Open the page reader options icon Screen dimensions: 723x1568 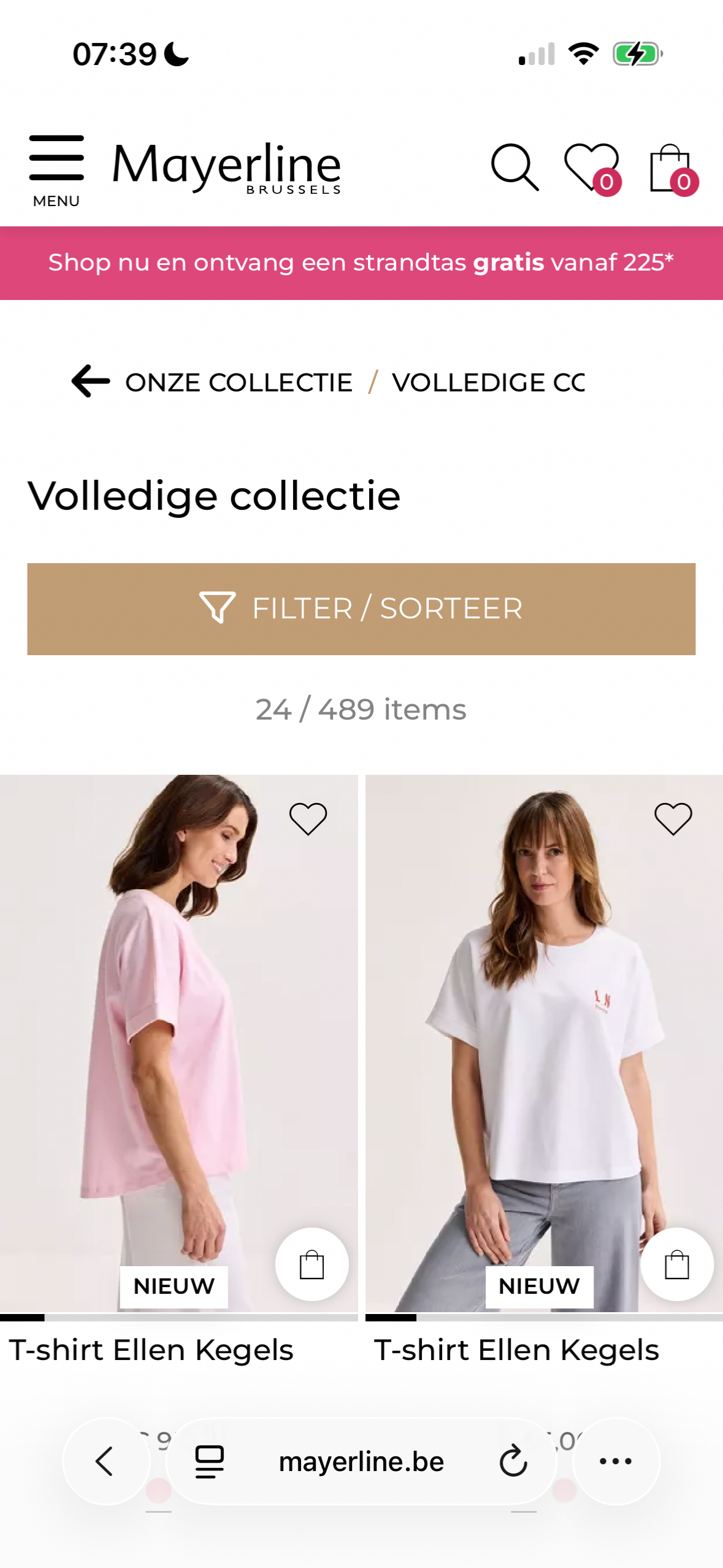click(x=209, y=1461)
